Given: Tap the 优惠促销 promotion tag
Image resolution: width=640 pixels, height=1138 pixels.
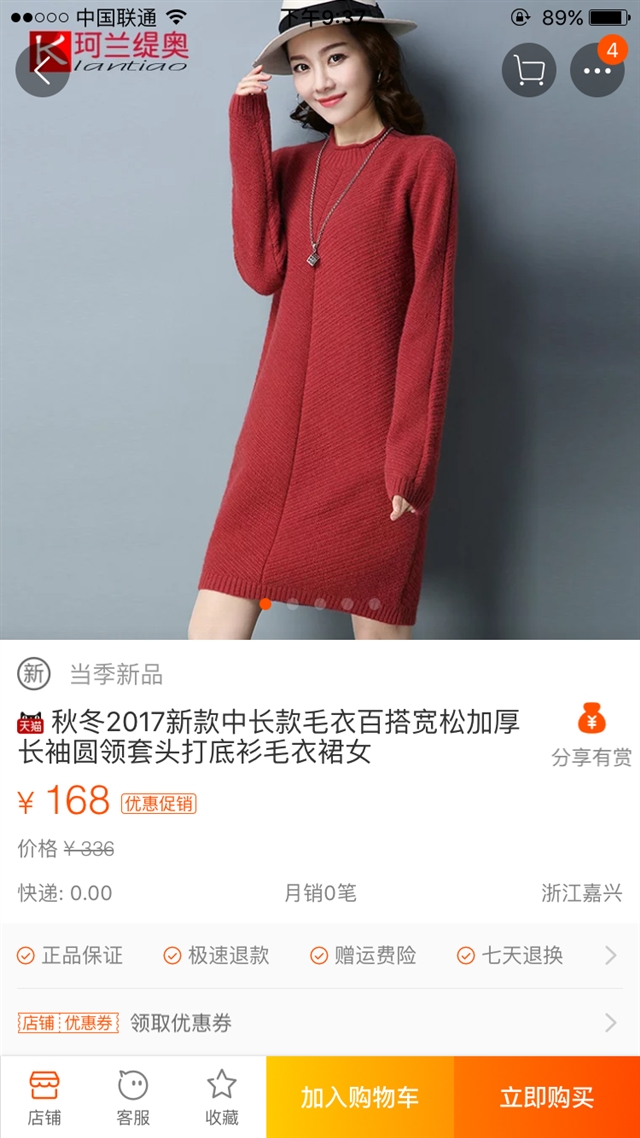Looking at the screenshot, I should (159, 803).
